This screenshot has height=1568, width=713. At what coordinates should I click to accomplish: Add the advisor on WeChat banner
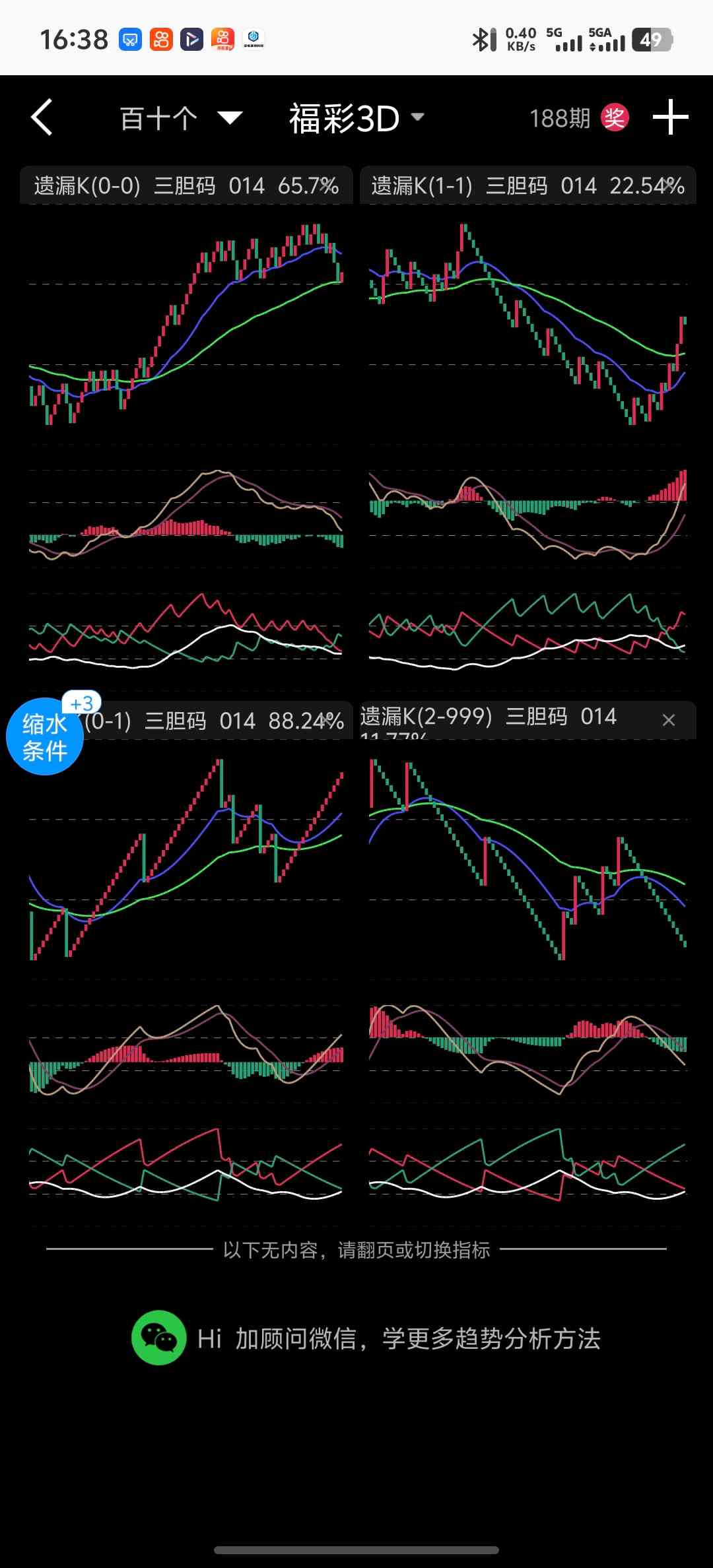pyautogui.click(x=366, y=1338)
